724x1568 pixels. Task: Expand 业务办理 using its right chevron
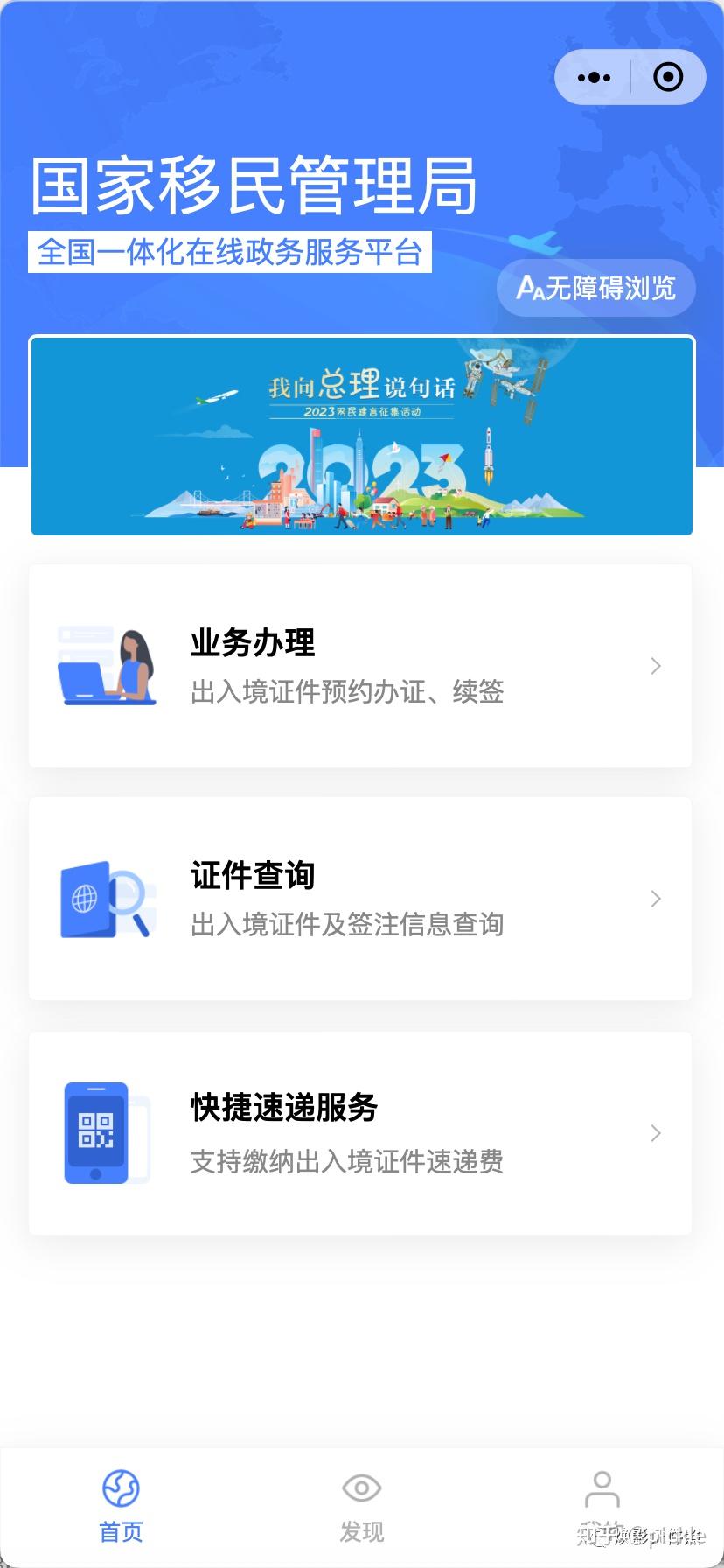(x=656, y=666)
